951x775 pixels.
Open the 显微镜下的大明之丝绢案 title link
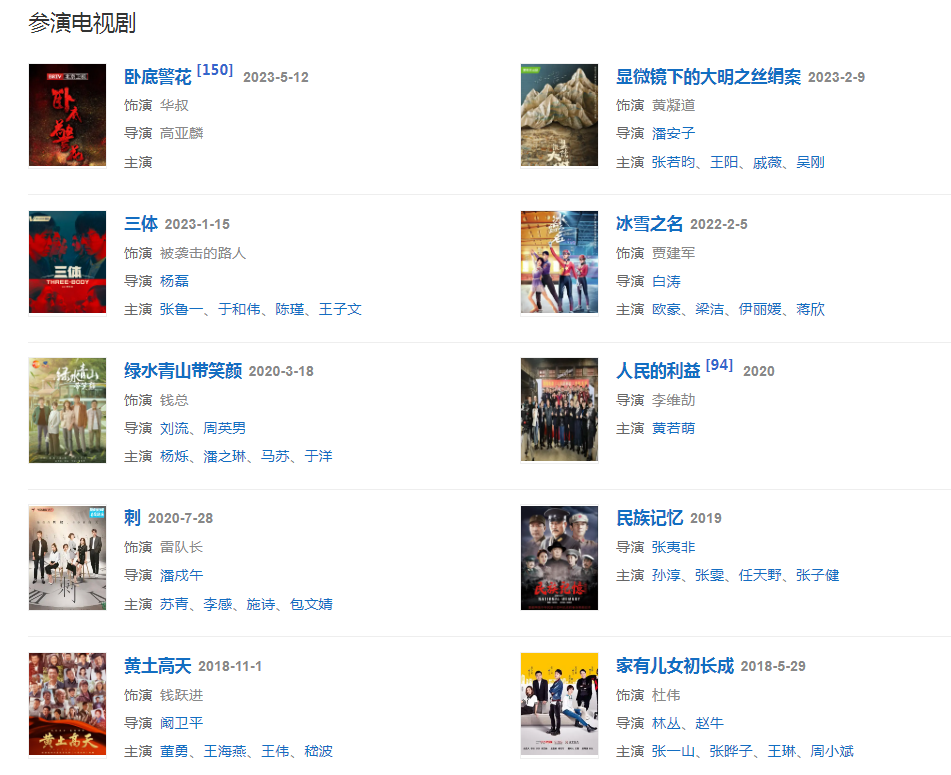pyautogui.click(x=708, y=77)
